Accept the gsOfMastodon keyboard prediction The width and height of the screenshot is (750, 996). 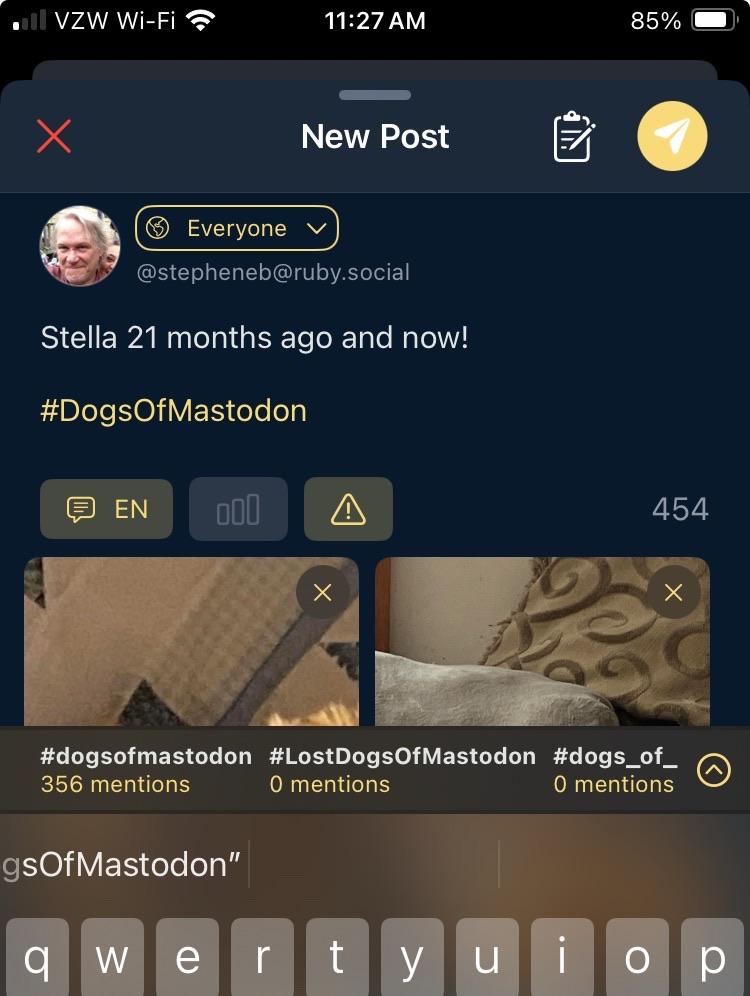pyautogui.click(x=122, y=864)
